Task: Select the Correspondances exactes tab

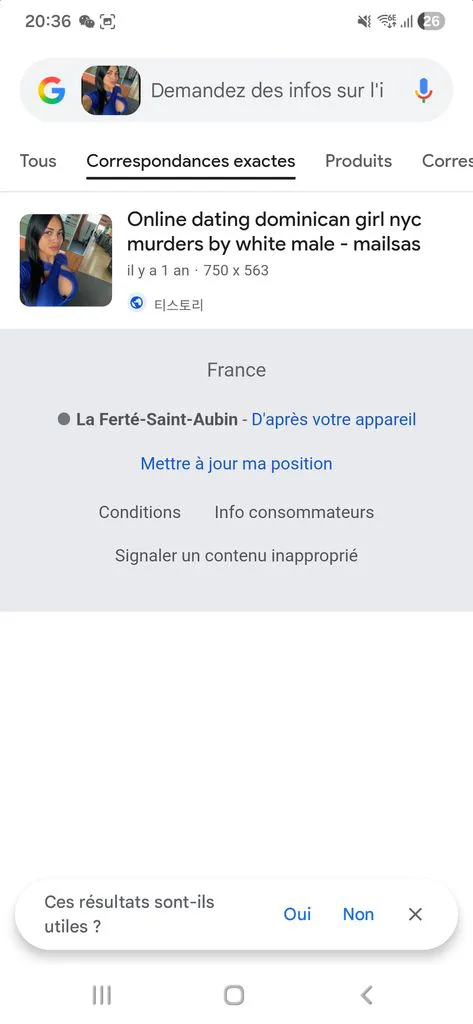Action: [191, 161]
